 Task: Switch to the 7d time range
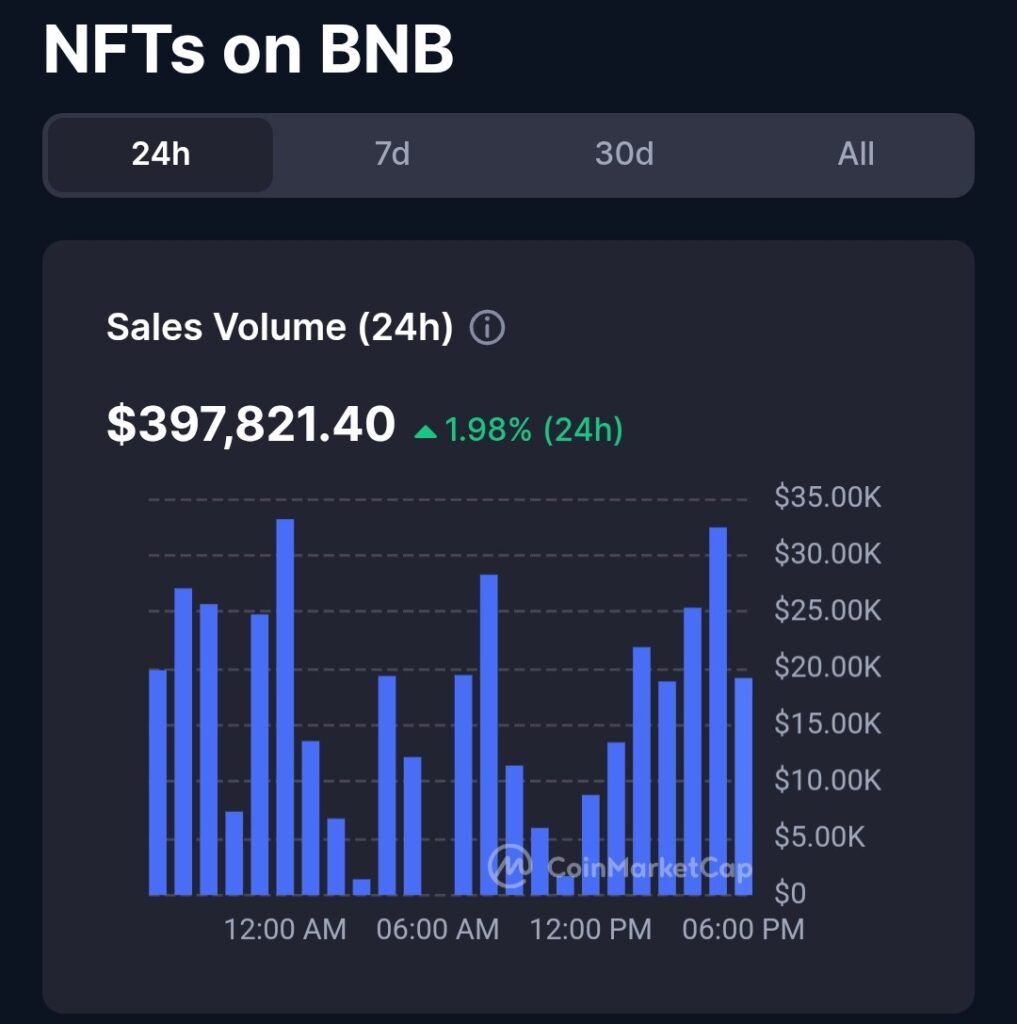coord(392,155)
